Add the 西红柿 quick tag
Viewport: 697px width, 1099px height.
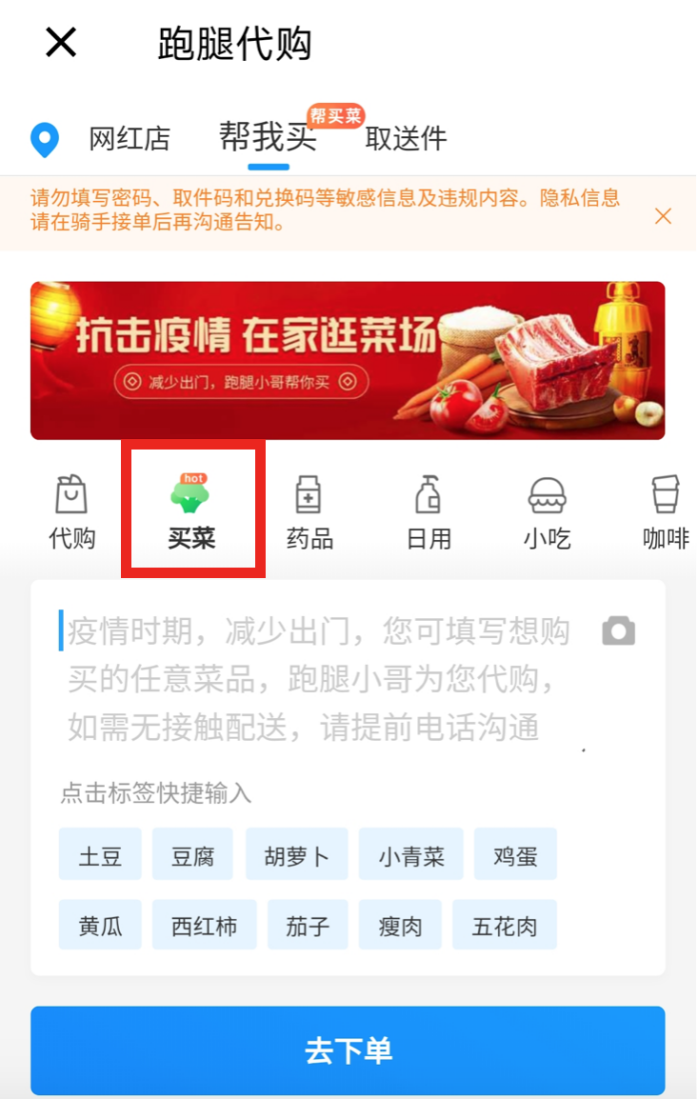click(204, 925)
